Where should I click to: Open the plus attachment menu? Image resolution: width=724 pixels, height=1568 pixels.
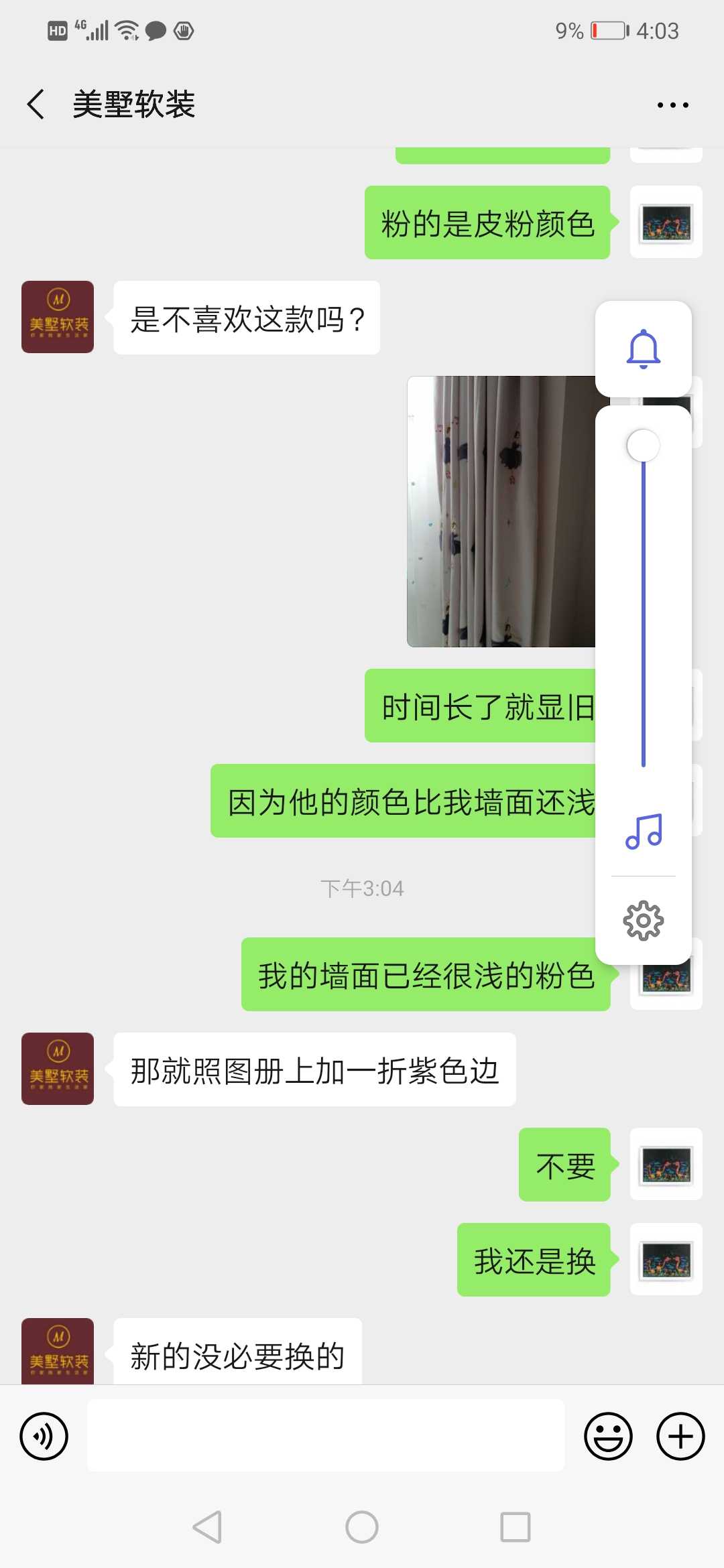[x=680, y=1436]
